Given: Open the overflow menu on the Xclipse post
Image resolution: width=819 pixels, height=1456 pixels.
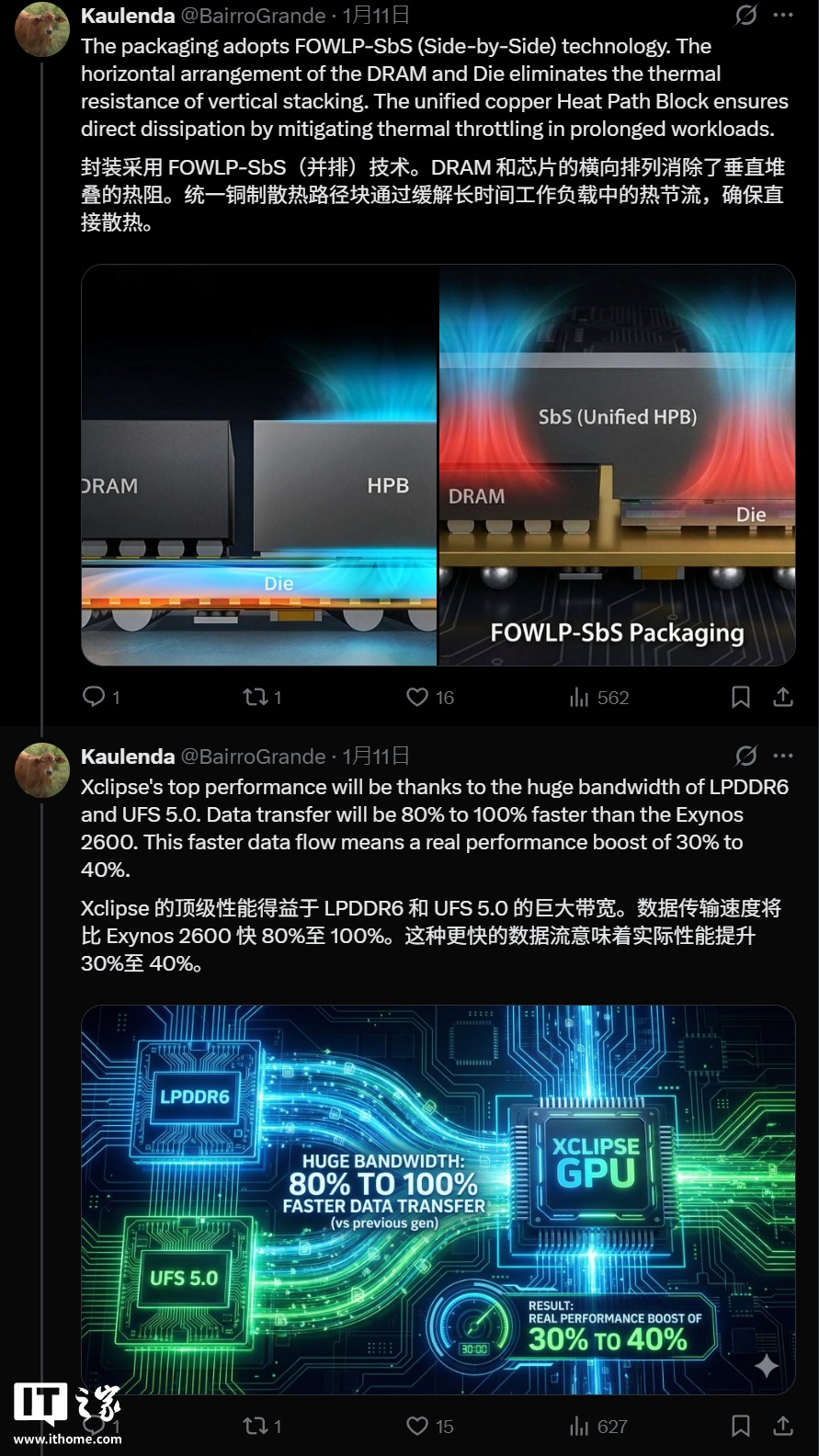Looking at the screenshot, I should point(783,756).
